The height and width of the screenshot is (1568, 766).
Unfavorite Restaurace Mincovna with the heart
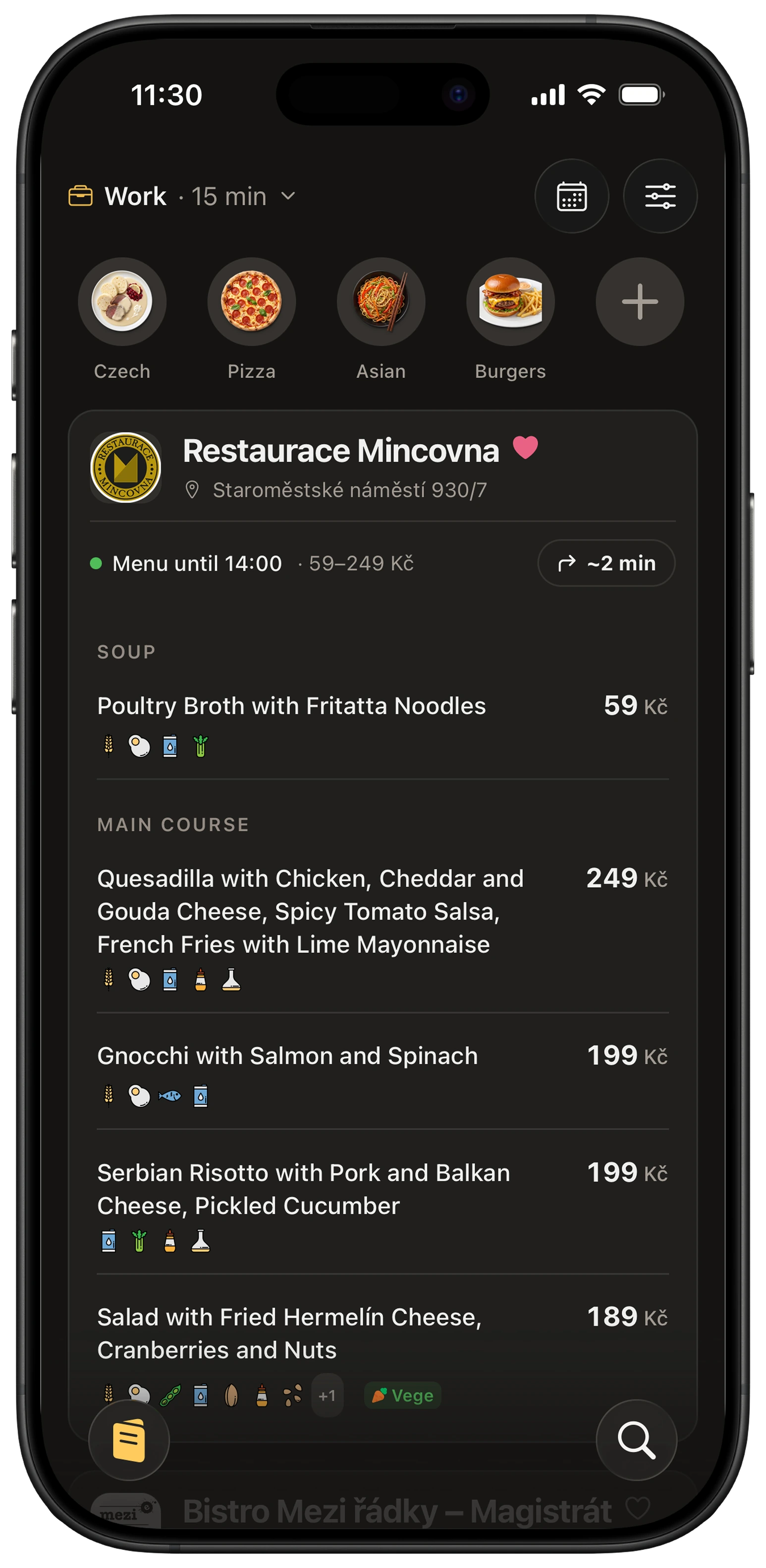tap(526, 448)
